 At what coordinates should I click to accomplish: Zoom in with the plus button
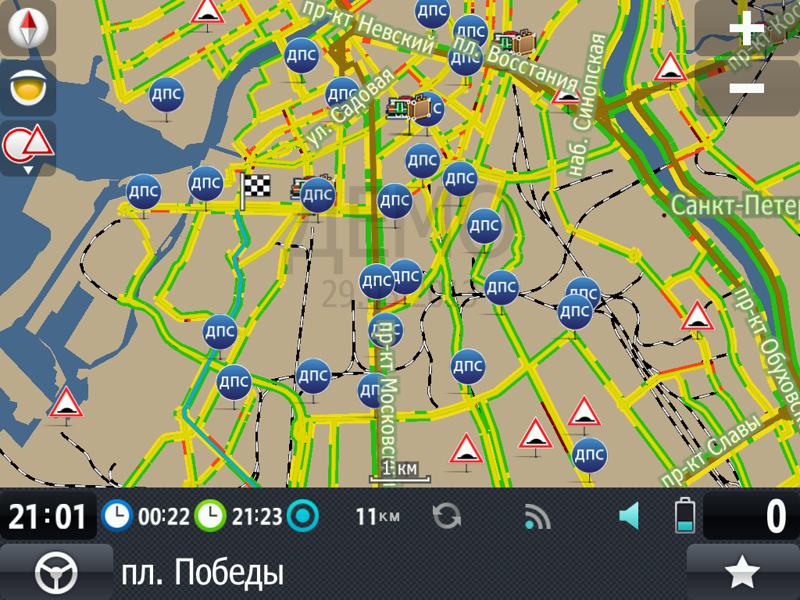click(746, 28)
